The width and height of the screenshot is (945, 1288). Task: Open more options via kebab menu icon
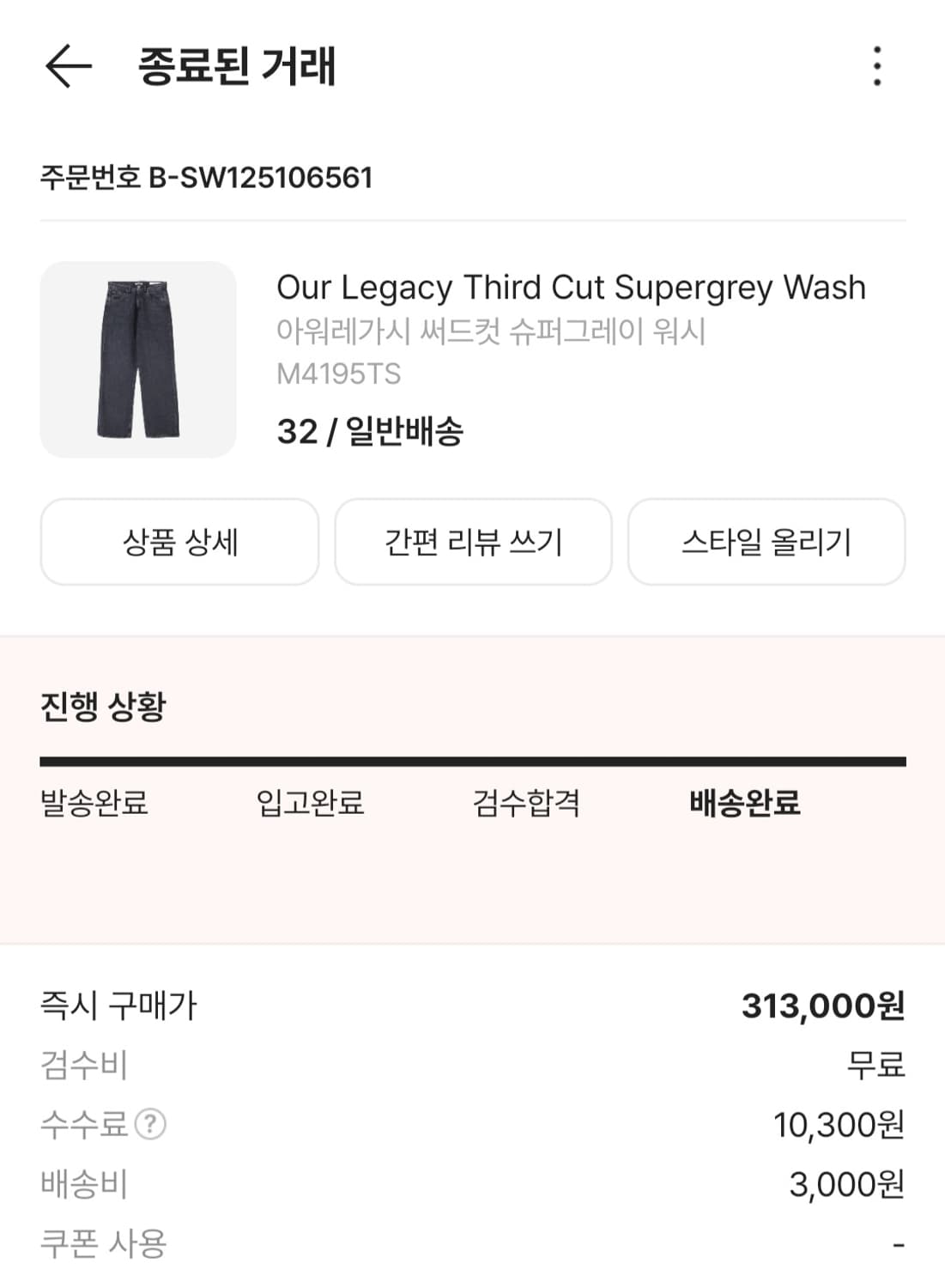tap(876, 67)
